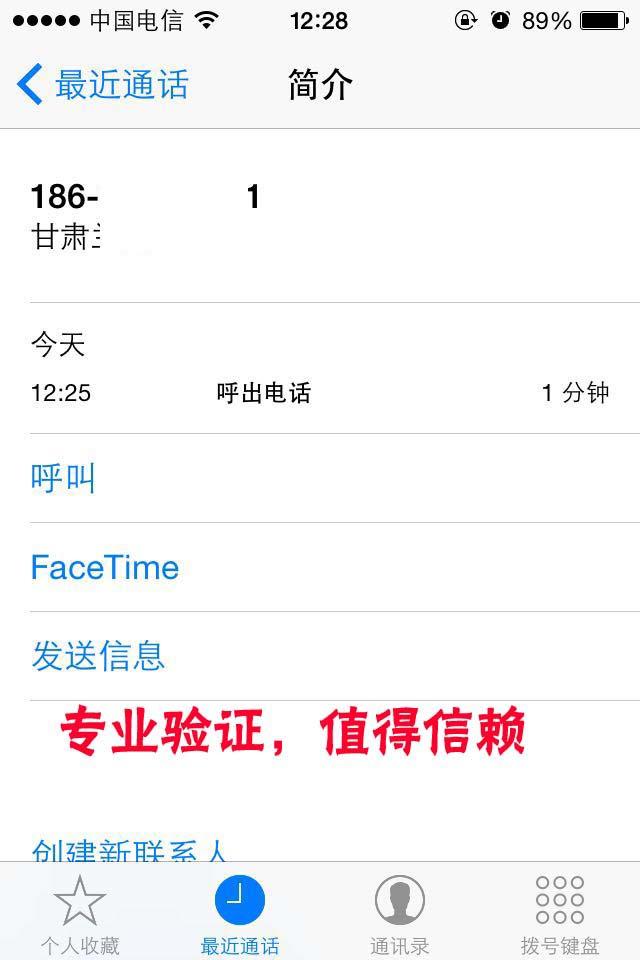Viewport: 640px width, 960px height.
Task: Tap 呼叫 to call this number
Action: (63, 478)
